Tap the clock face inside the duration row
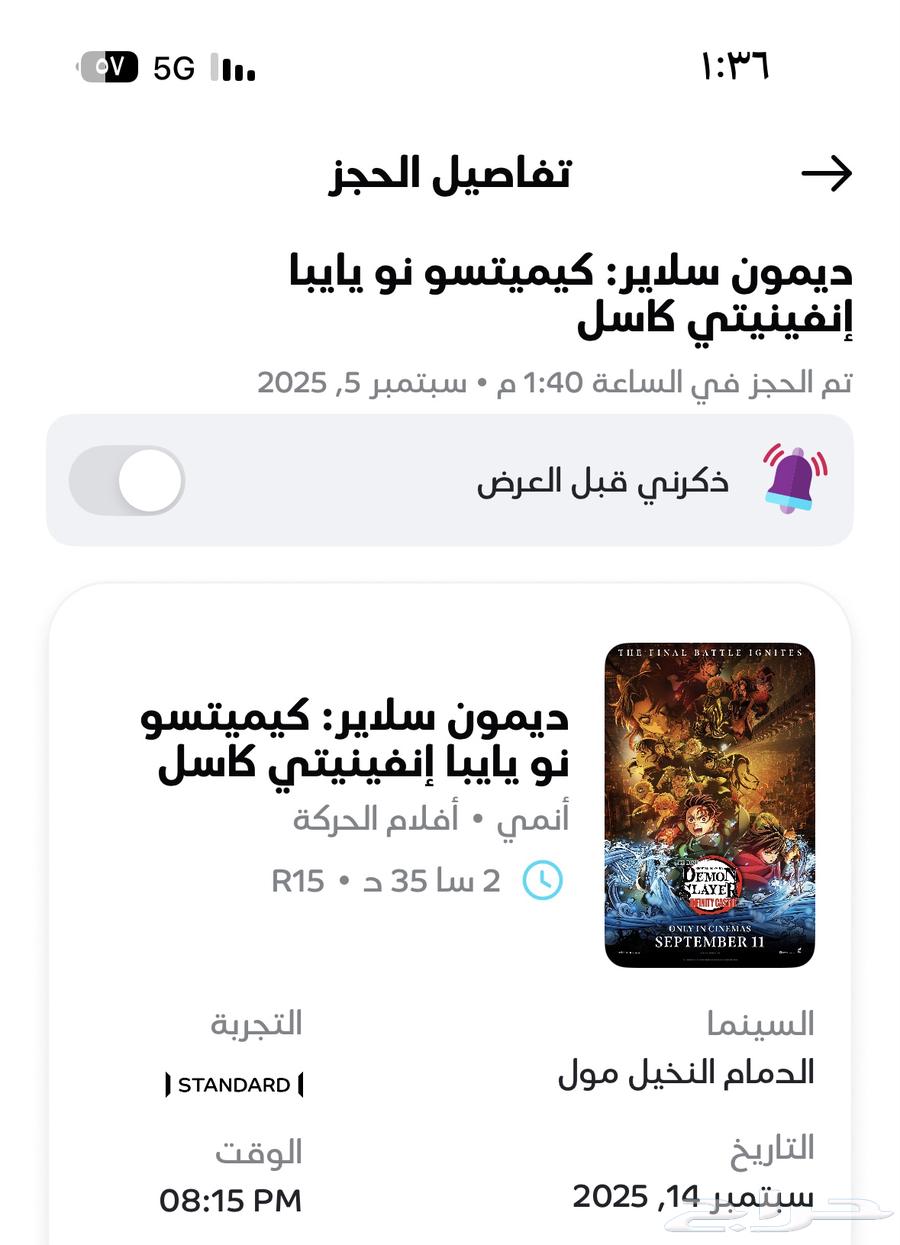 540,881
